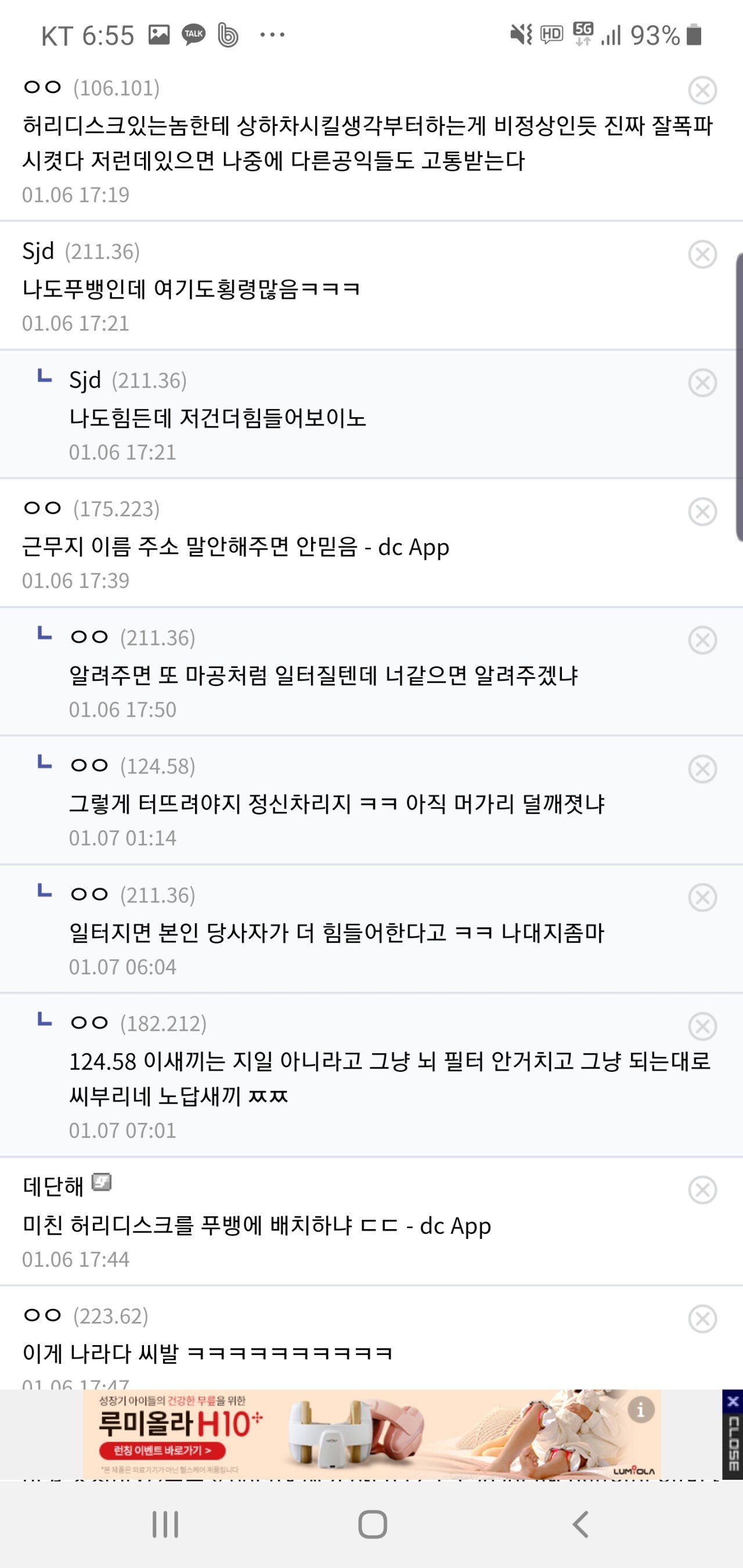This screenshot has width=743, height=1568.
Task: Delete 데단해's comment about 허리디스크
Action: (x=702, y=1190)
